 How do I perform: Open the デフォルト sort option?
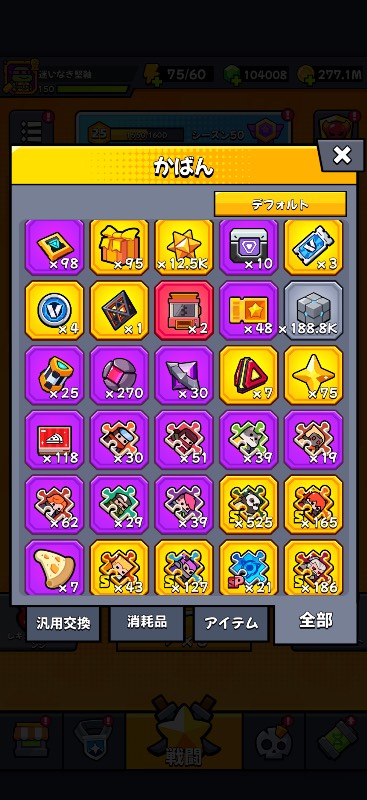(x=280, y=204)
